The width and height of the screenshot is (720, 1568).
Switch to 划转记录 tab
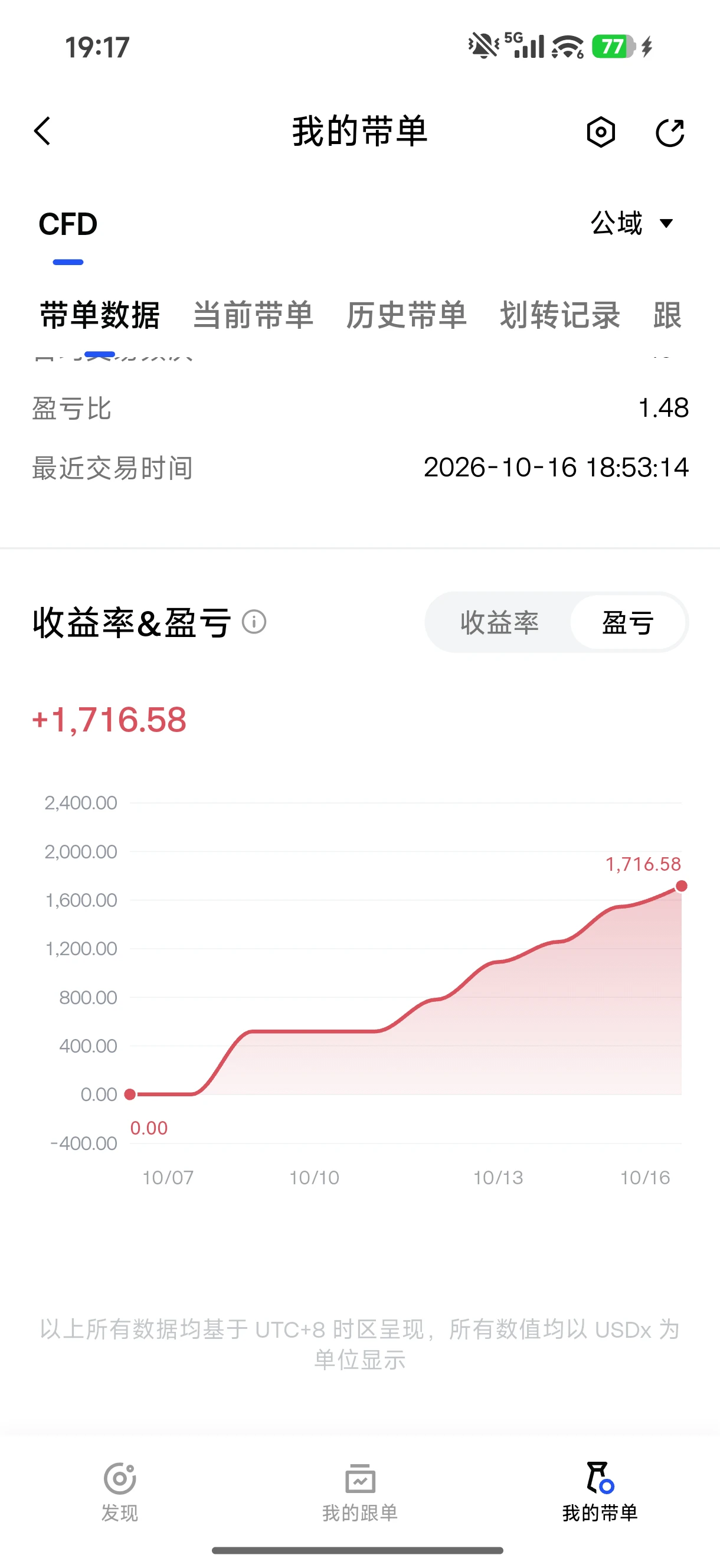click(x=560, y=315)
